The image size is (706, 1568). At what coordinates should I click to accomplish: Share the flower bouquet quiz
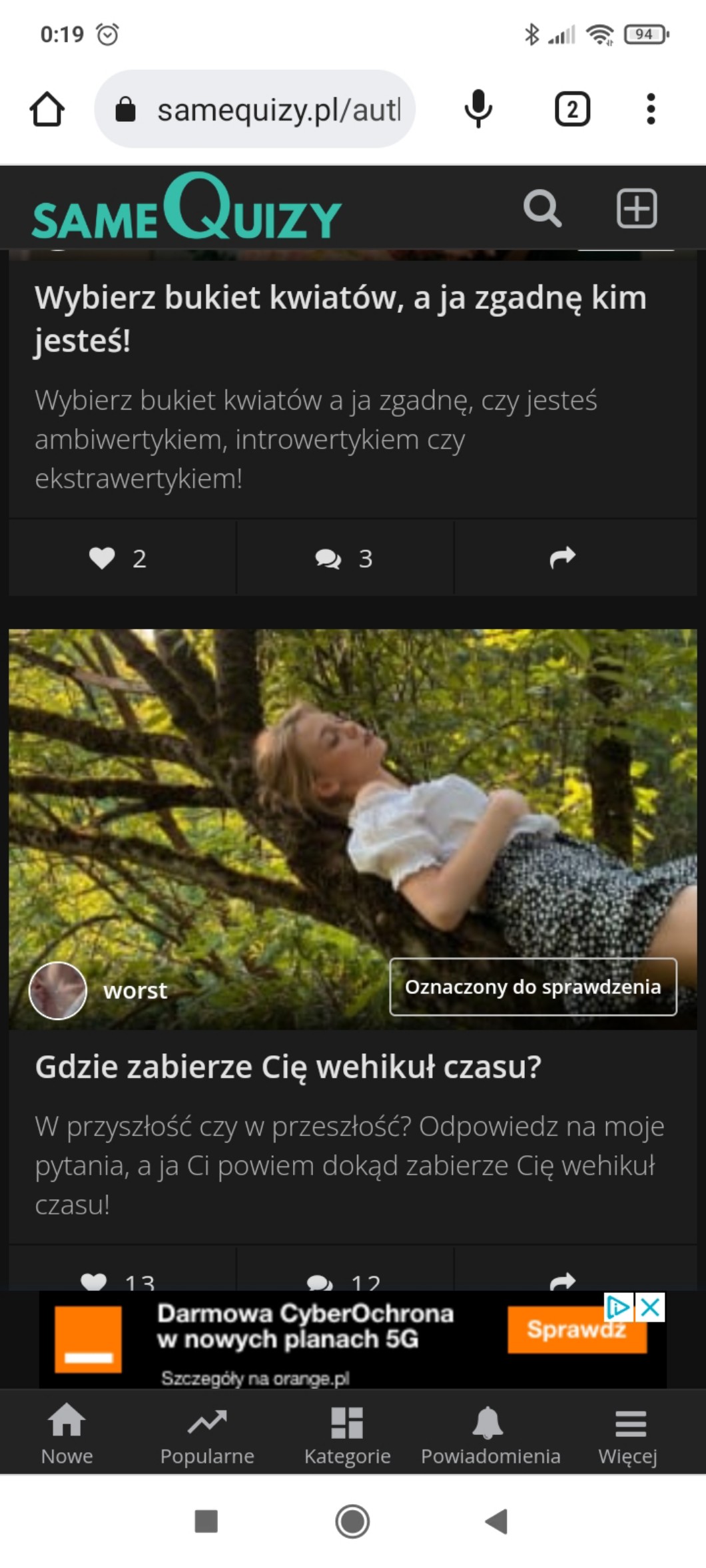tap(563, 558)
